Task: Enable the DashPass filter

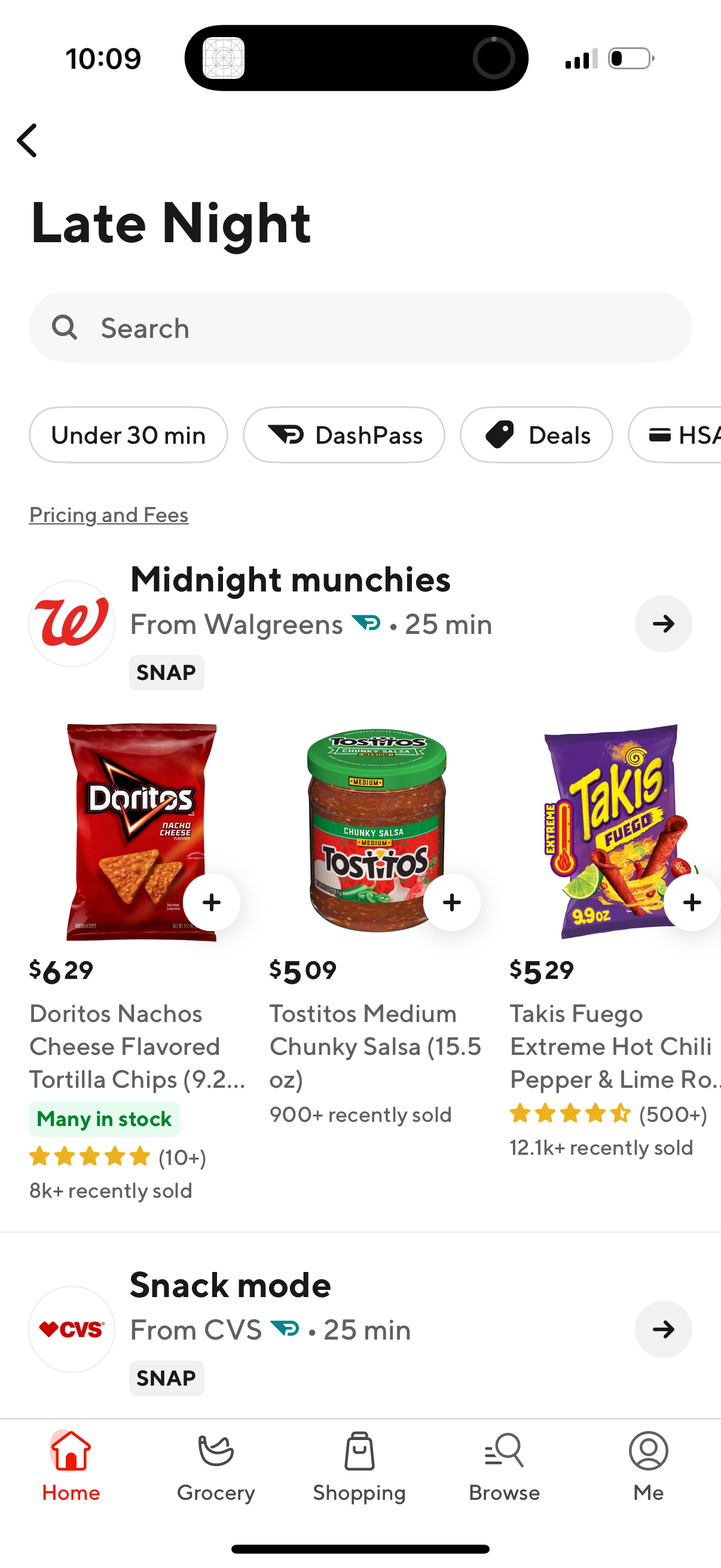Action: pos(344,435)
